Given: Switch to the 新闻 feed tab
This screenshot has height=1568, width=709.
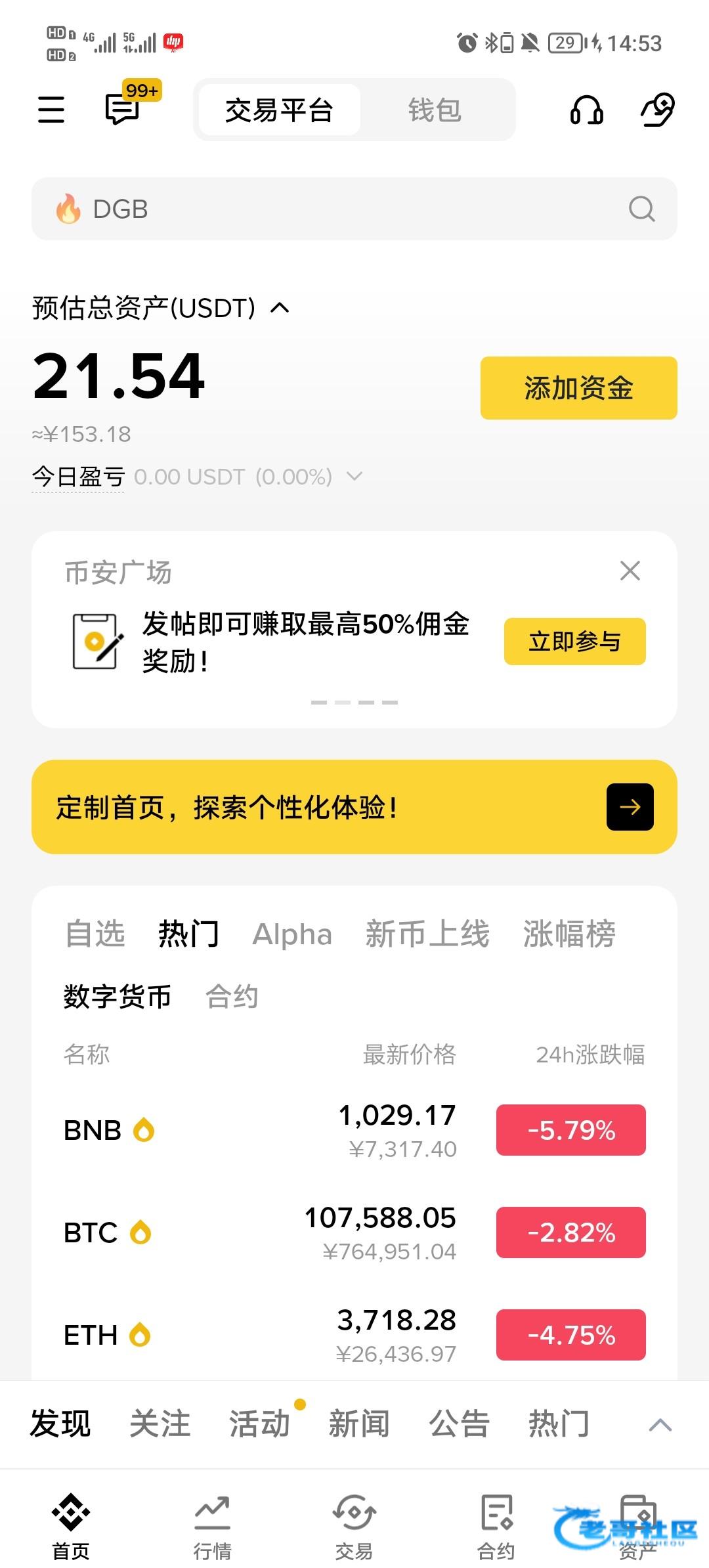Looking at the screenshot, I should coord(359,1424).
